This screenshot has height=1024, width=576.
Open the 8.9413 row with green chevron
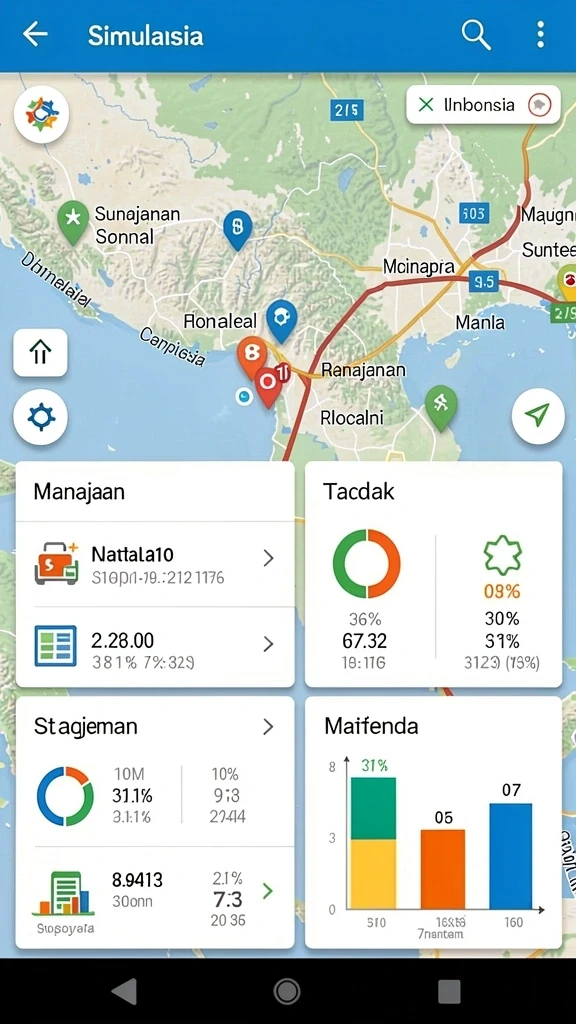tap(155, 898)
